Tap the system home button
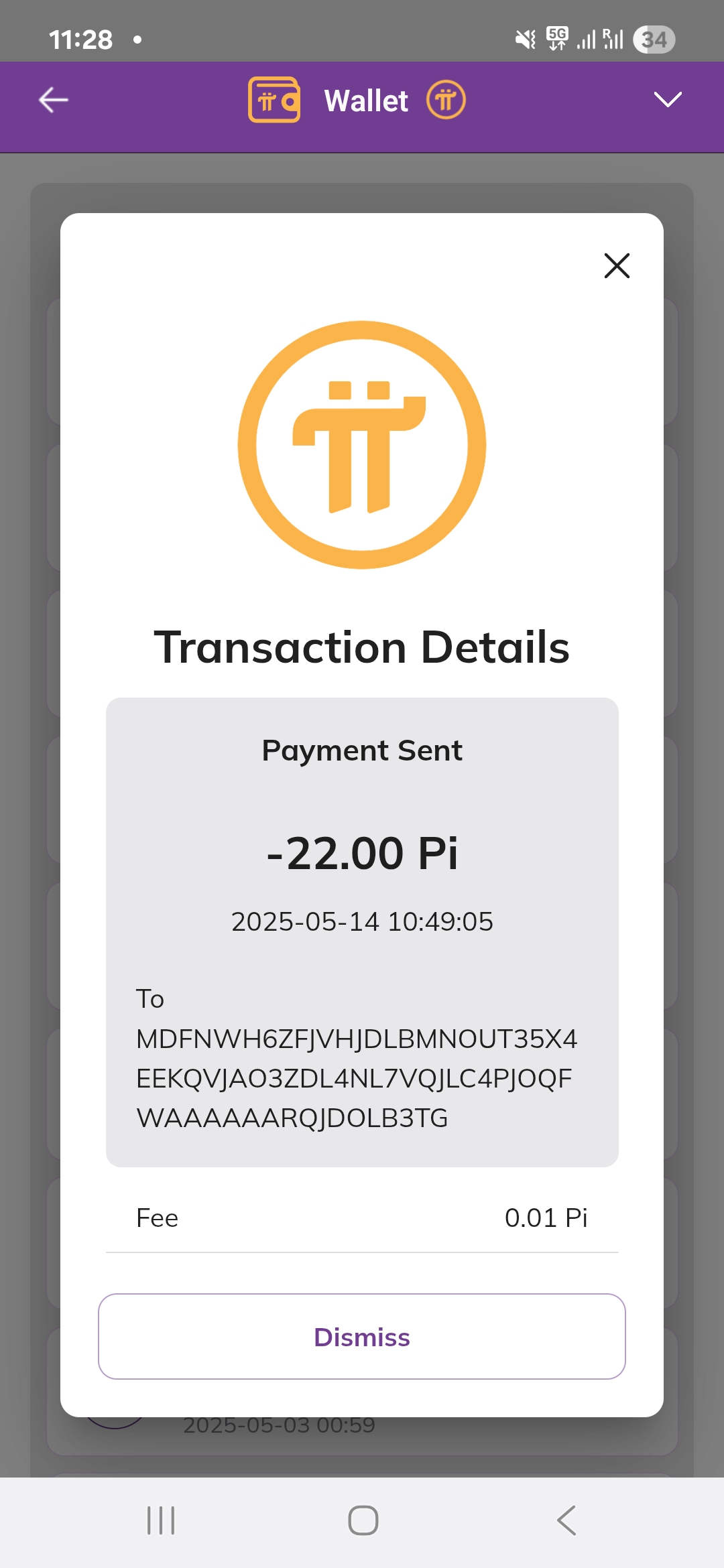The height and width of the screenshot is (1568, 724). [363, 1520]
